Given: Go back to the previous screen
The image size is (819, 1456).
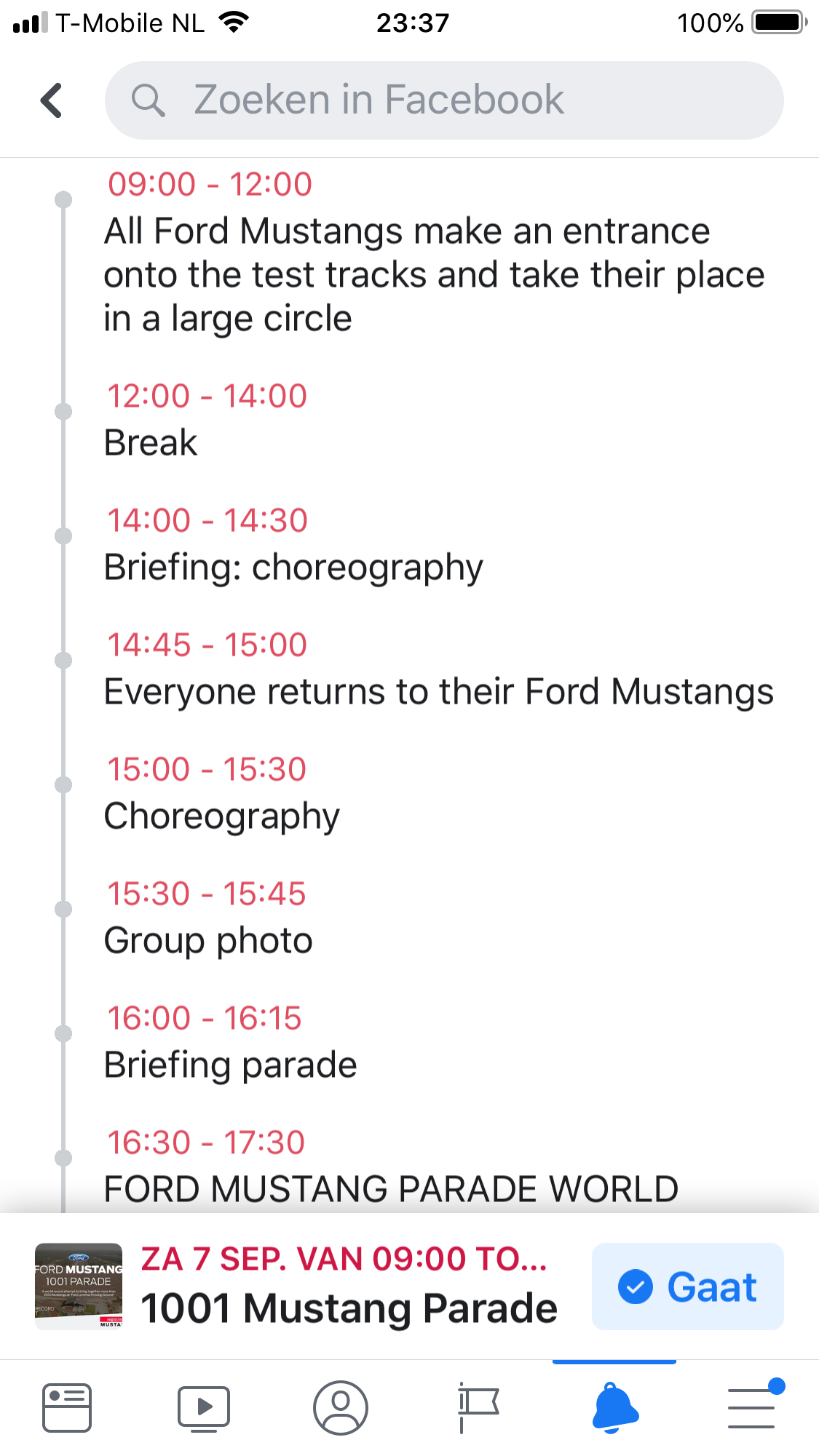Looking at the screenshot, I should (51, 100).
